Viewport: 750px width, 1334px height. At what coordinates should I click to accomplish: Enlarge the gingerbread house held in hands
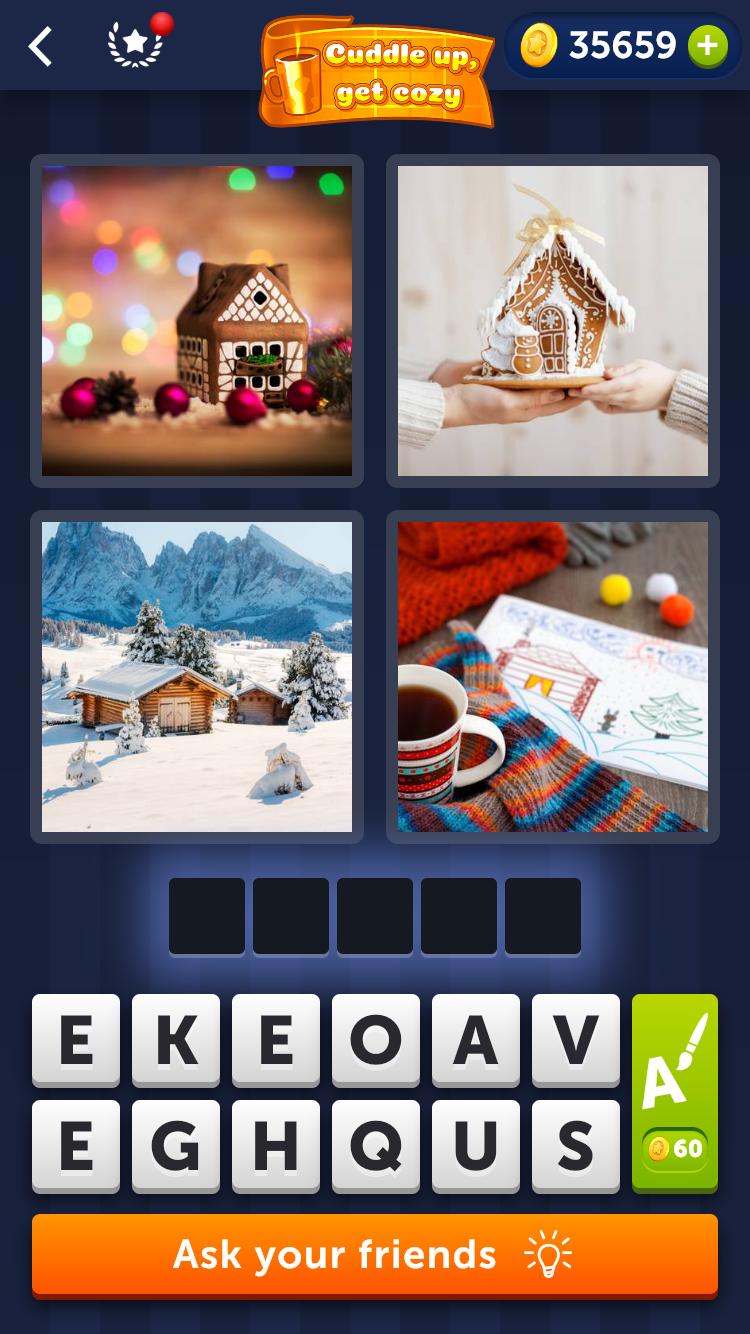click(x=553, y=321)
